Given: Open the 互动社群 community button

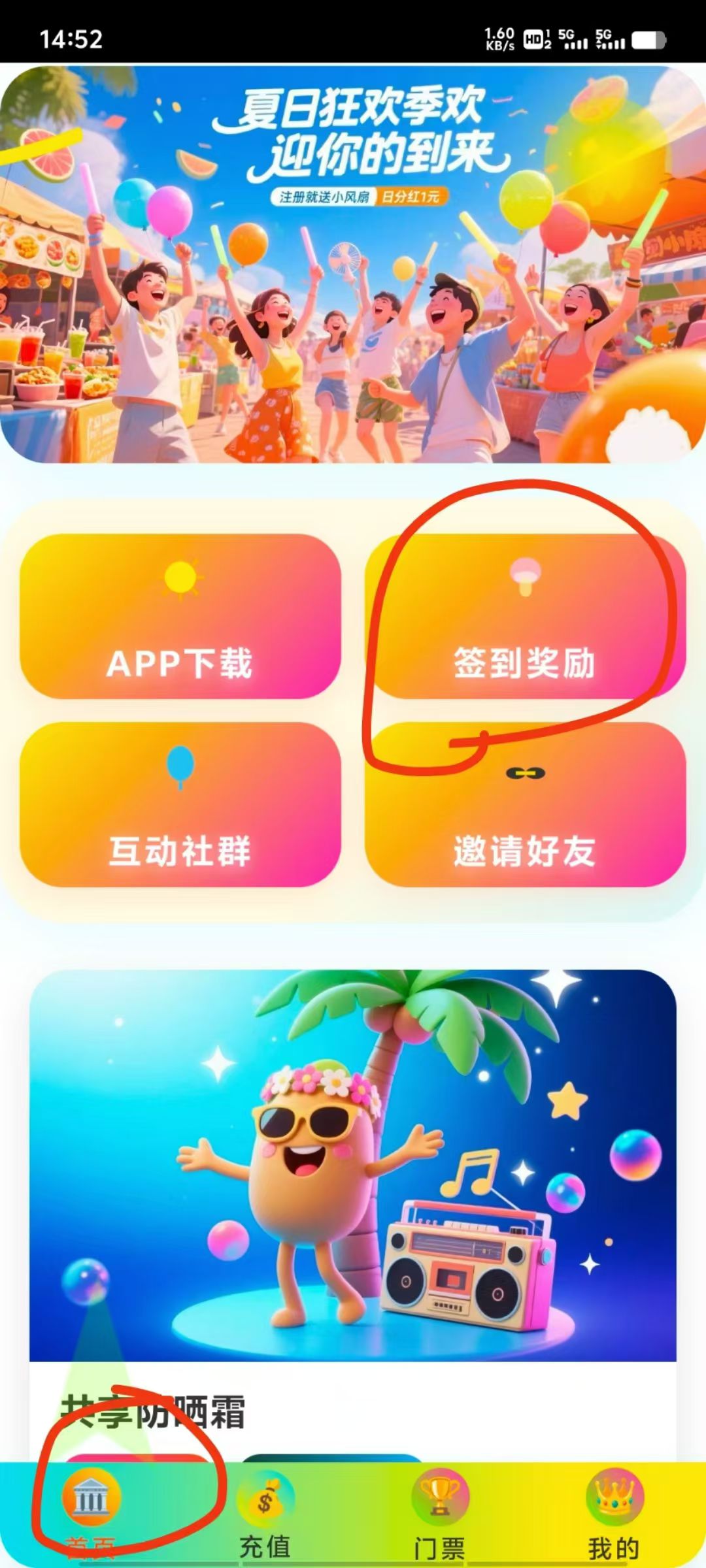Looking at the screenshot, I should point(180,804).
